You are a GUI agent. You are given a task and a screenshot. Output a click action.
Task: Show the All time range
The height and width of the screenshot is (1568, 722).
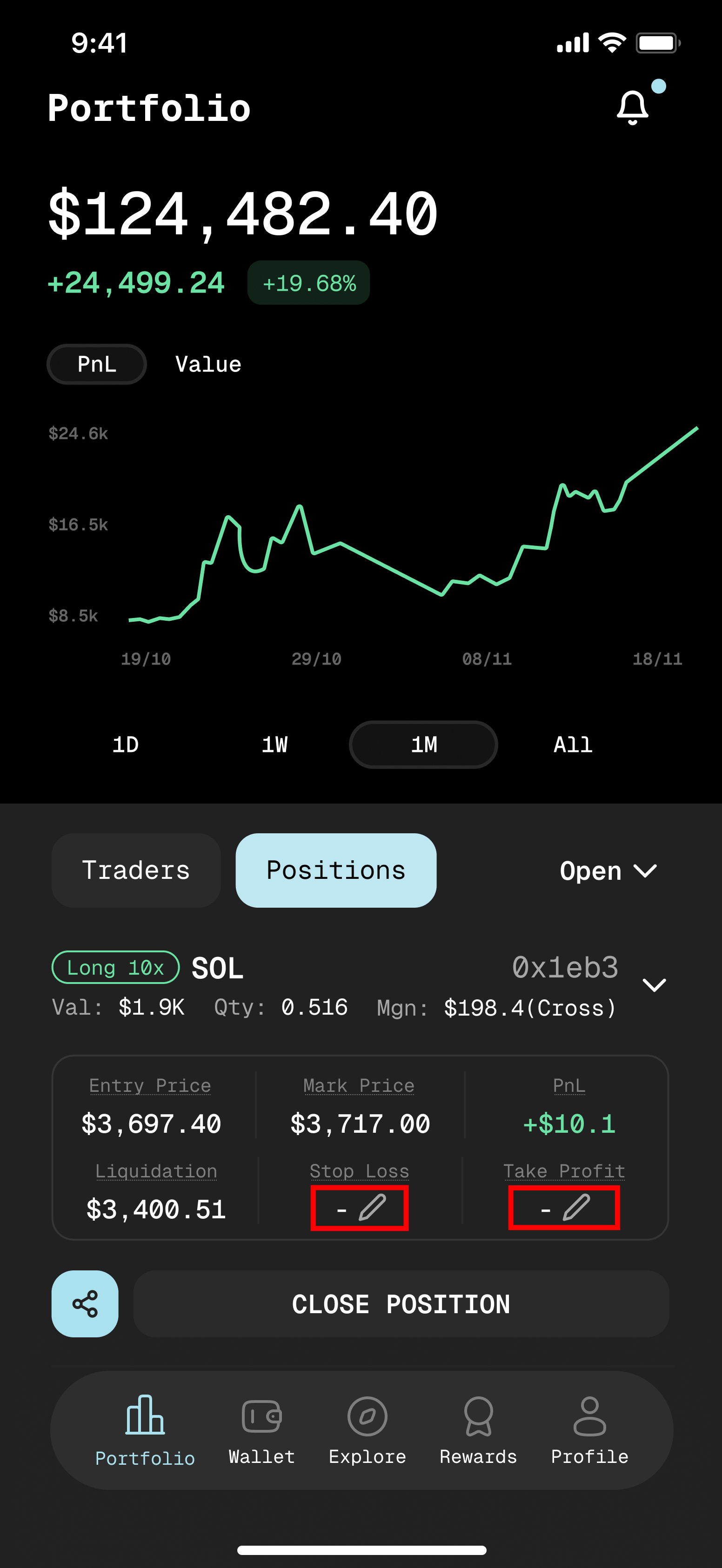pyautogui.click(x=572, y=744)
